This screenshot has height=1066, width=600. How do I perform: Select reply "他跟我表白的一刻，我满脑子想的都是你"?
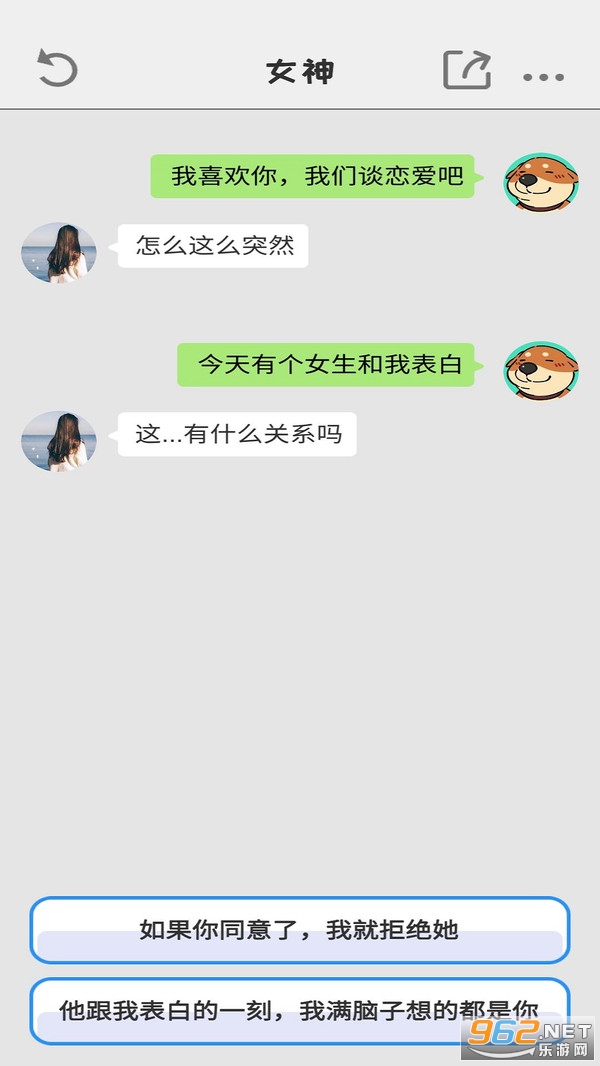[x=299, y=1010]
